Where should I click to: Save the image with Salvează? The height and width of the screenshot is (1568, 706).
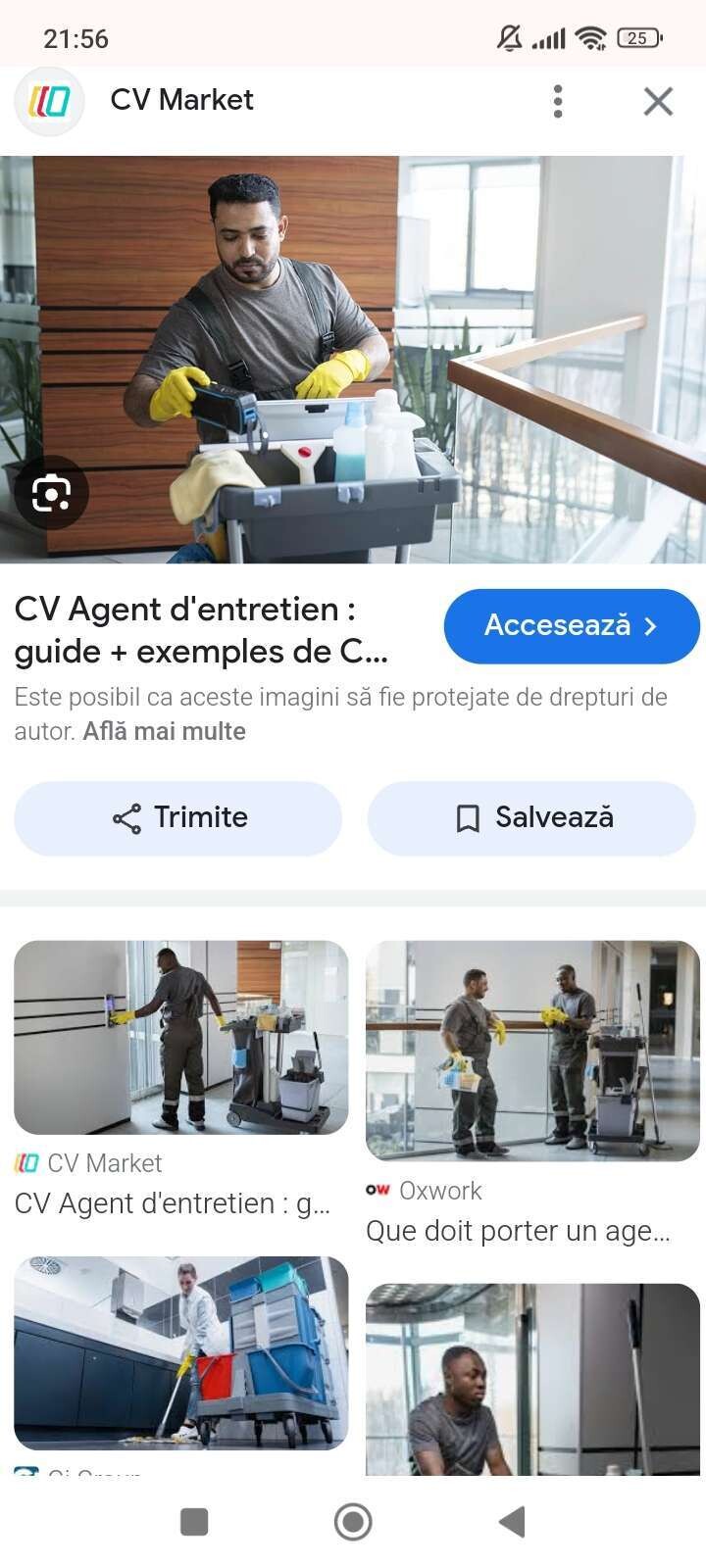(x=531, y=818)
